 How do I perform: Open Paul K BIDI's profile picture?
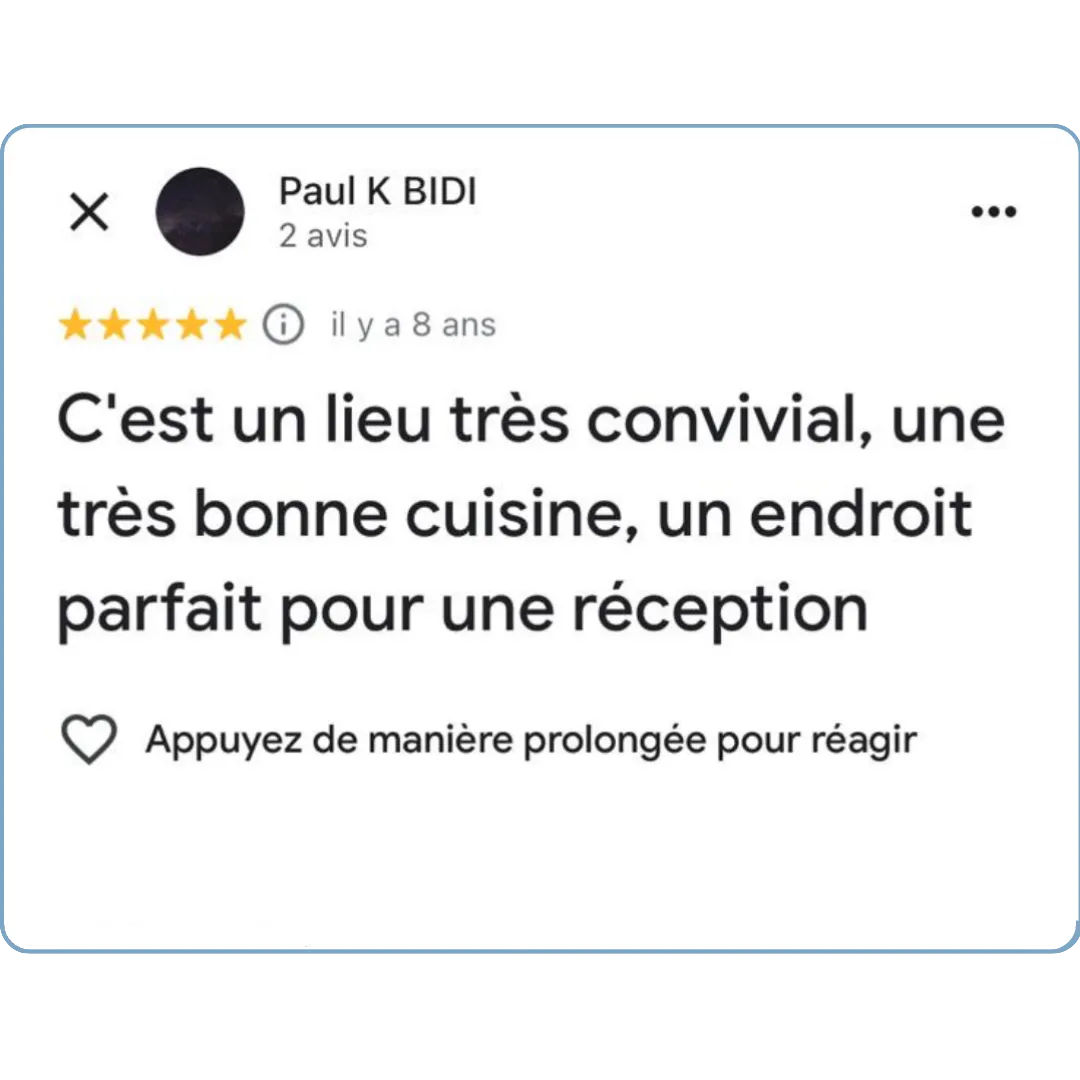click(x=200, y=211)
